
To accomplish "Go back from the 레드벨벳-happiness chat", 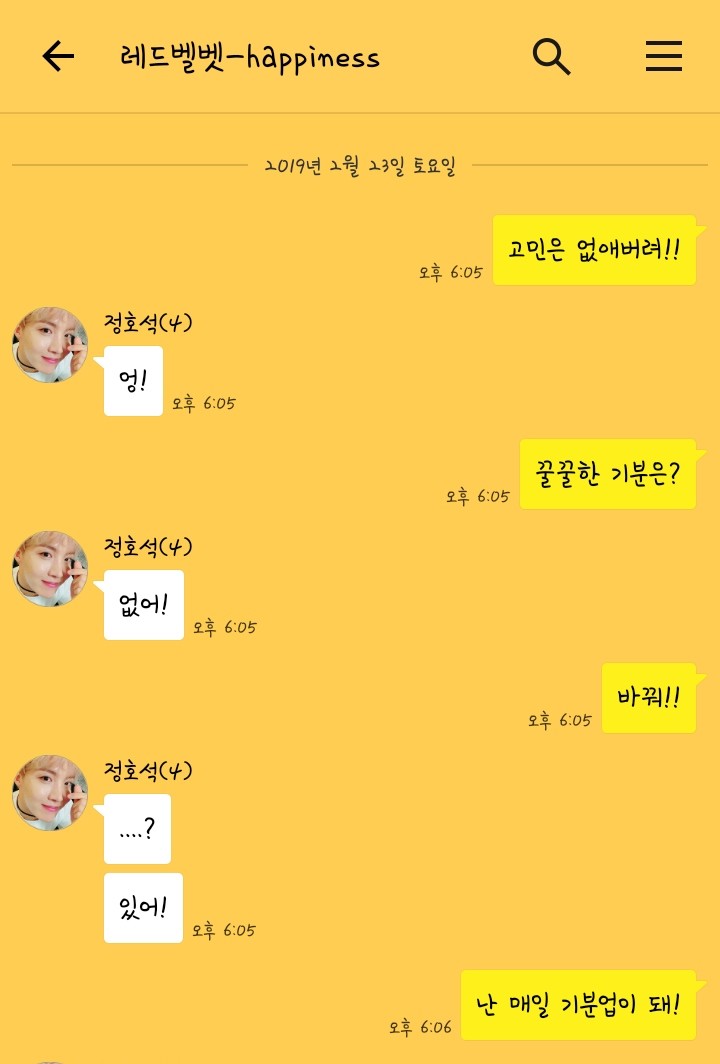I will 58,57.
